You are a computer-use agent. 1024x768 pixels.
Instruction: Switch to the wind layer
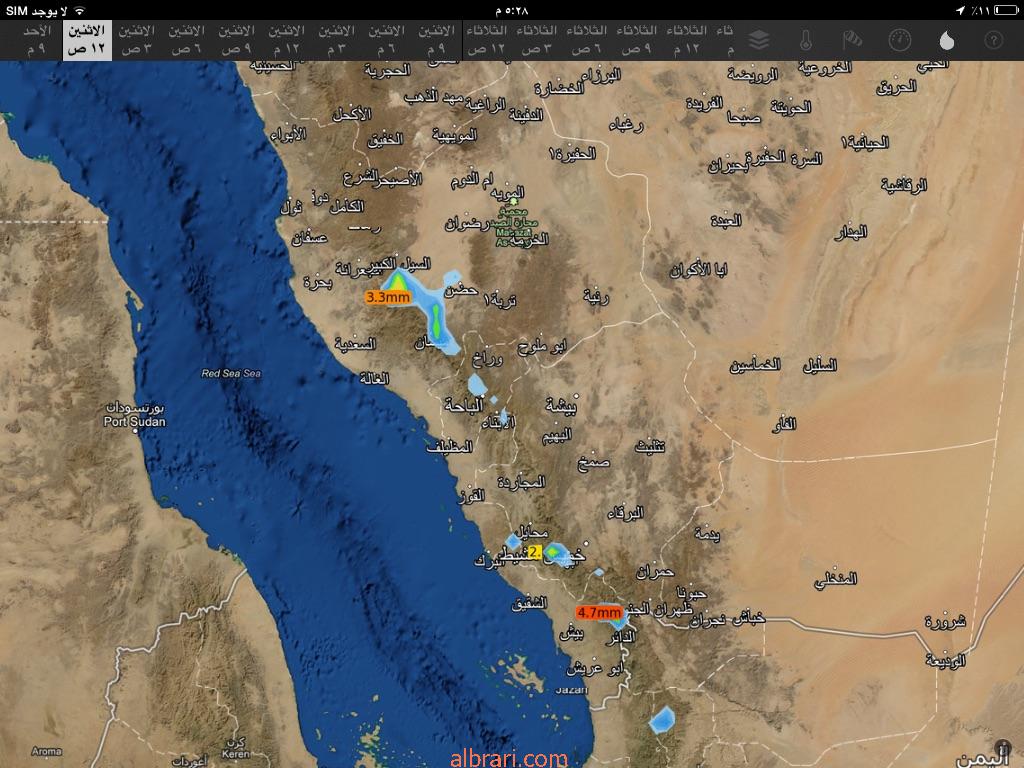click(x=852, y=40)
